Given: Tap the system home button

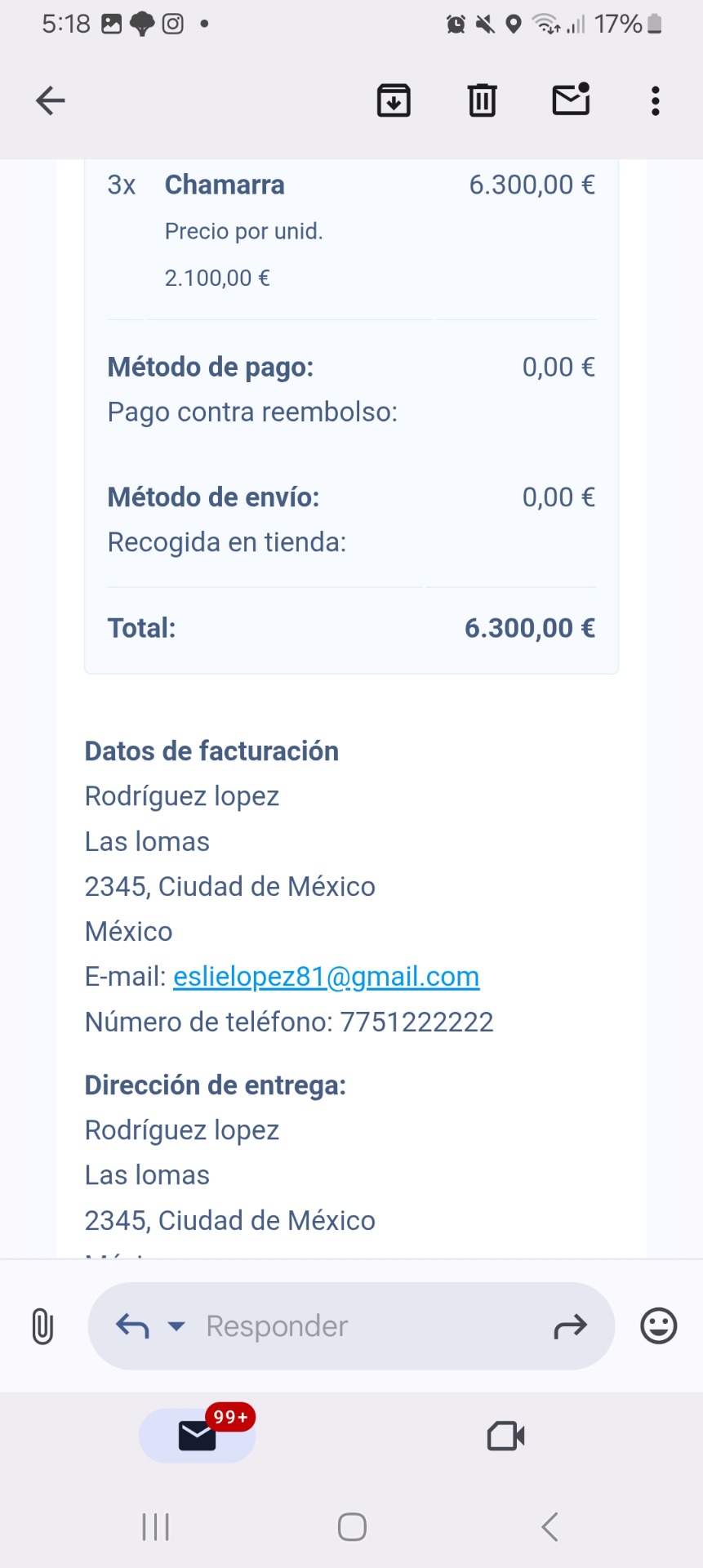Looking at the screenshot, I should pyautogui.click(x=352, y=1526).
